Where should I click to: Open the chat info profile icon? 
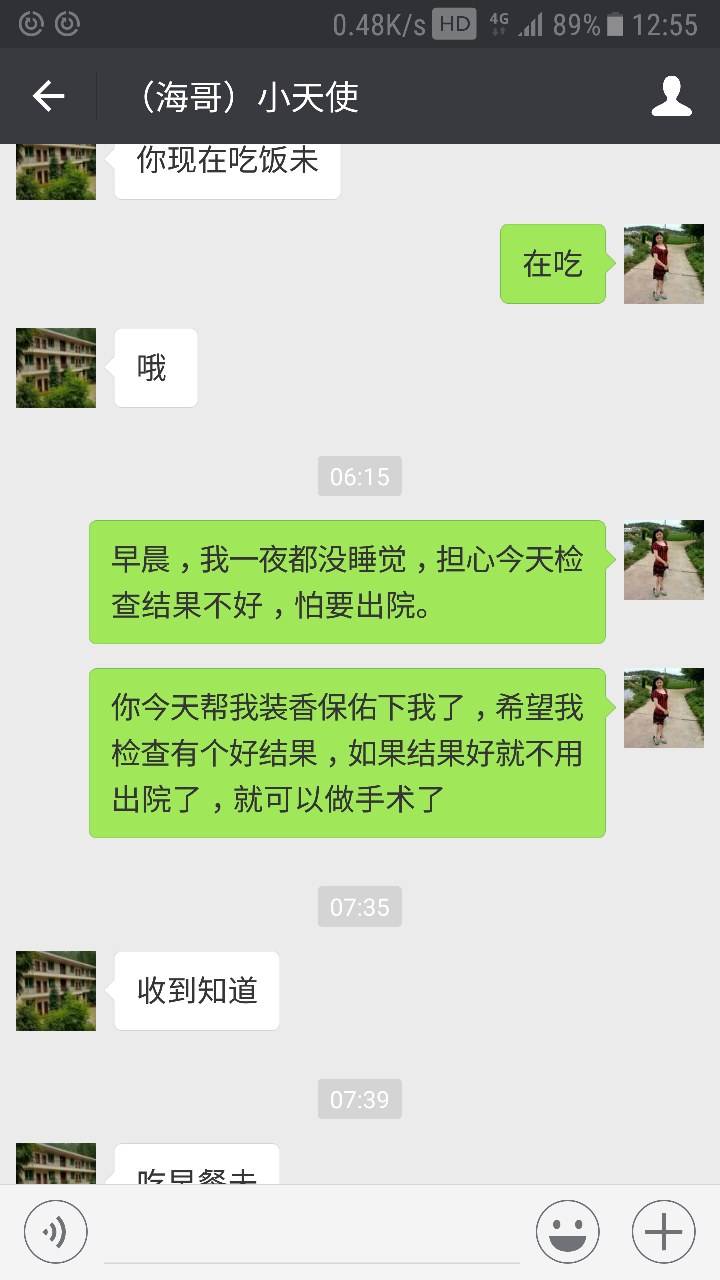coord(671,97)
